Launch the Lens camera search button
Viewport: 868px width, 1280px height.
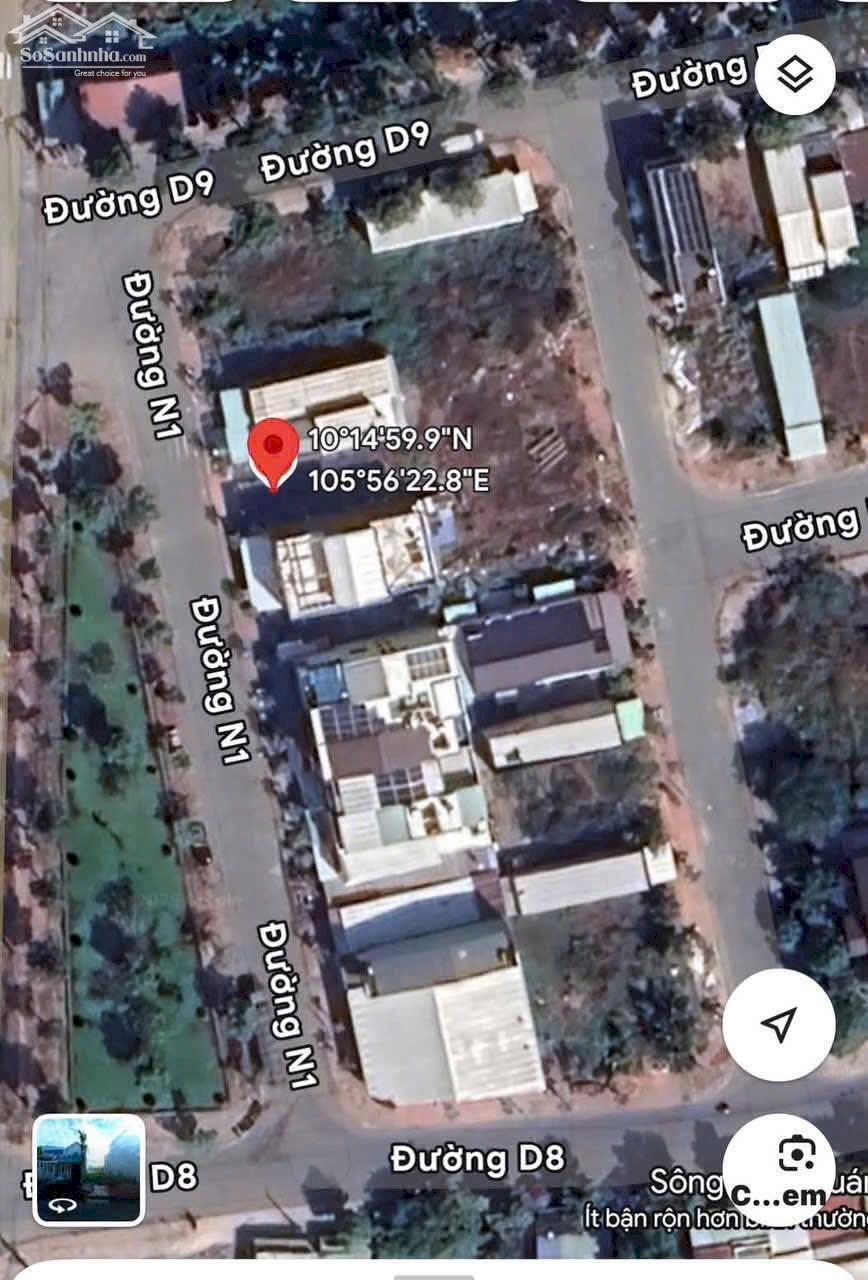point(796,1157)
